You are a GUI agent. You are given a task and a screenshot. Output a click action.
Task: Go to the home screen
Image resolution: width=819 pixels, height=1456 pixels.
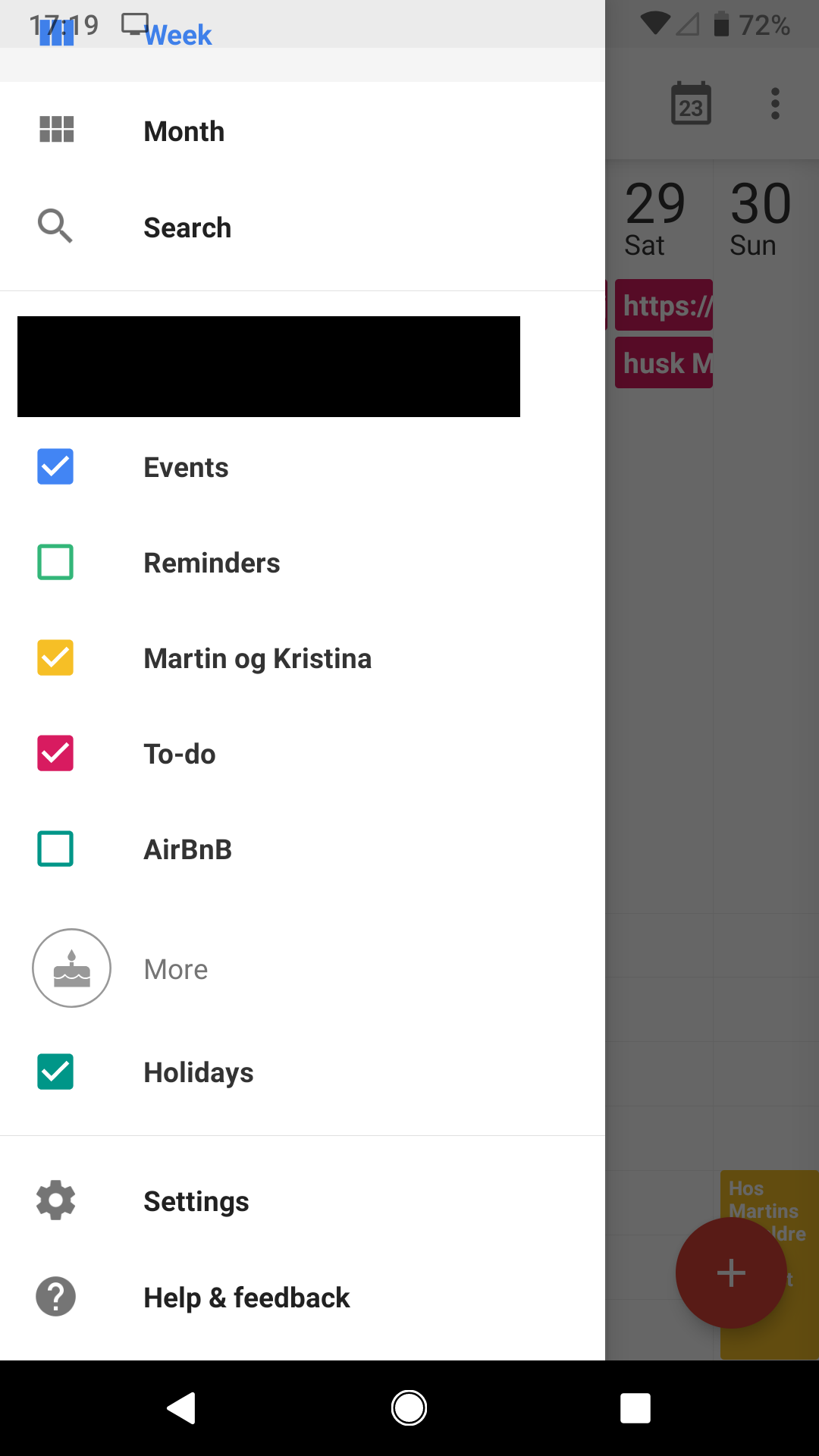(409, 1408)
